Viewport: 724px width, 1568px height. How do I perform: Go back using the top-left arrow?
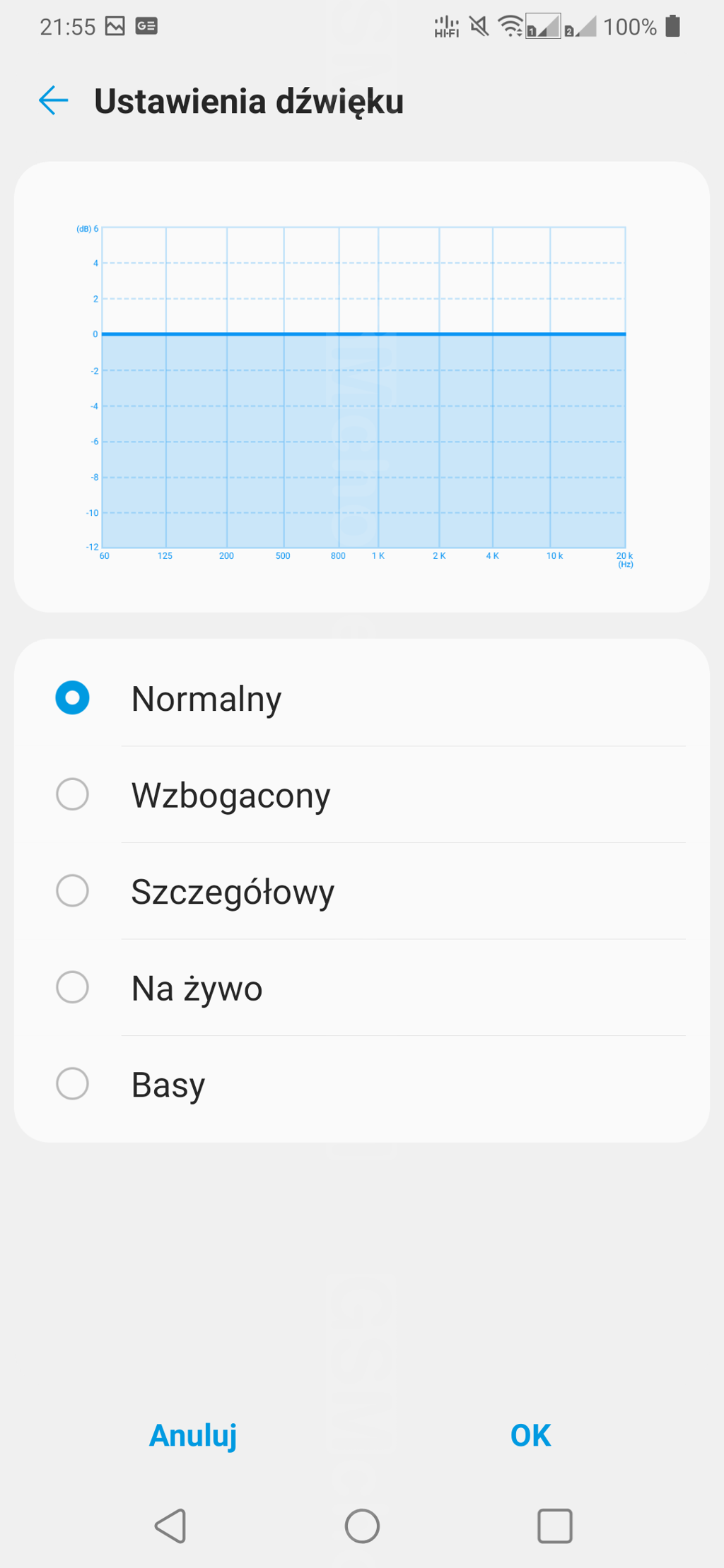point(54,100)
